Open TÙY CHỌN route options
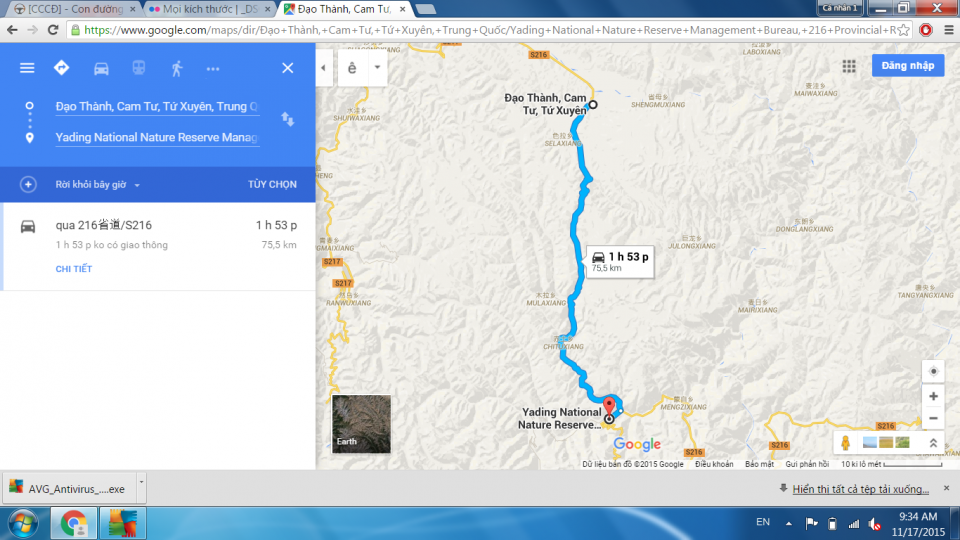This screenshot has width=960, height=540. pyautogui.click(x=272, y=185)
